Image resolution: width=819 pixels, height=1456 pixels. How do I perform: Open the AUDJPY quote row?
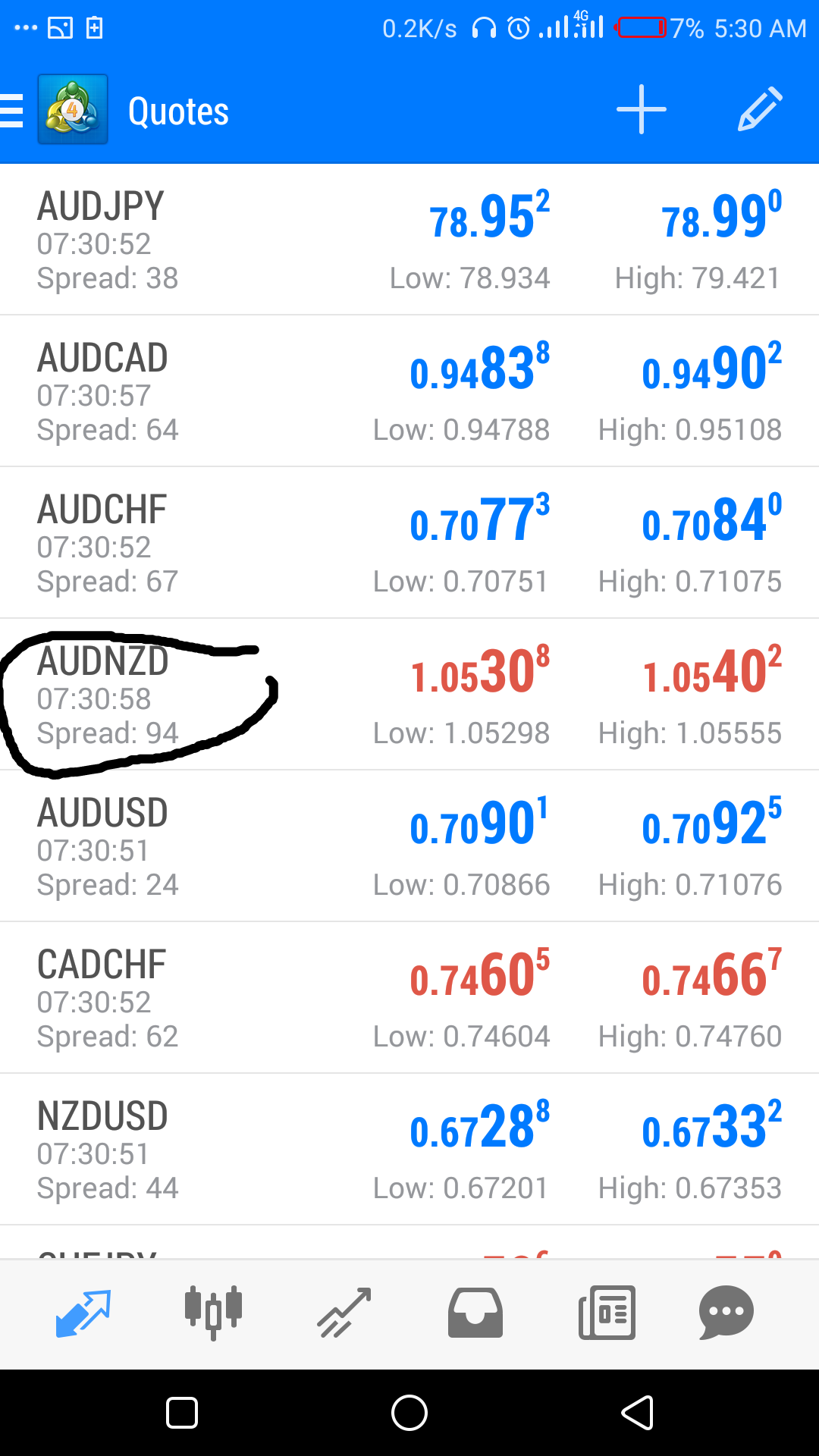pos(409,240)
